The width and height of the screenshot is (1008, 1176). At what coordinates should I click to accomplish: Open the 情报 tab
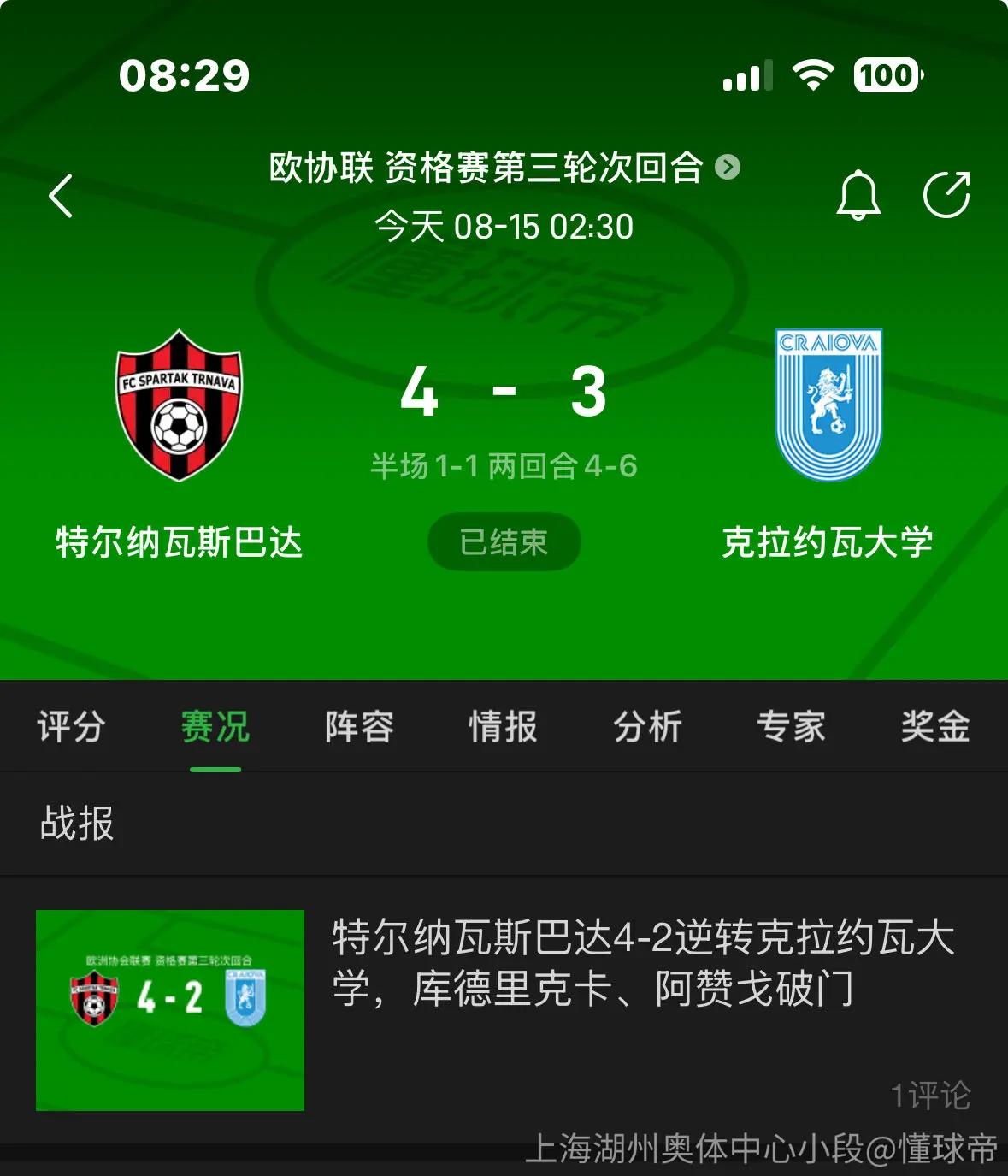504,727
